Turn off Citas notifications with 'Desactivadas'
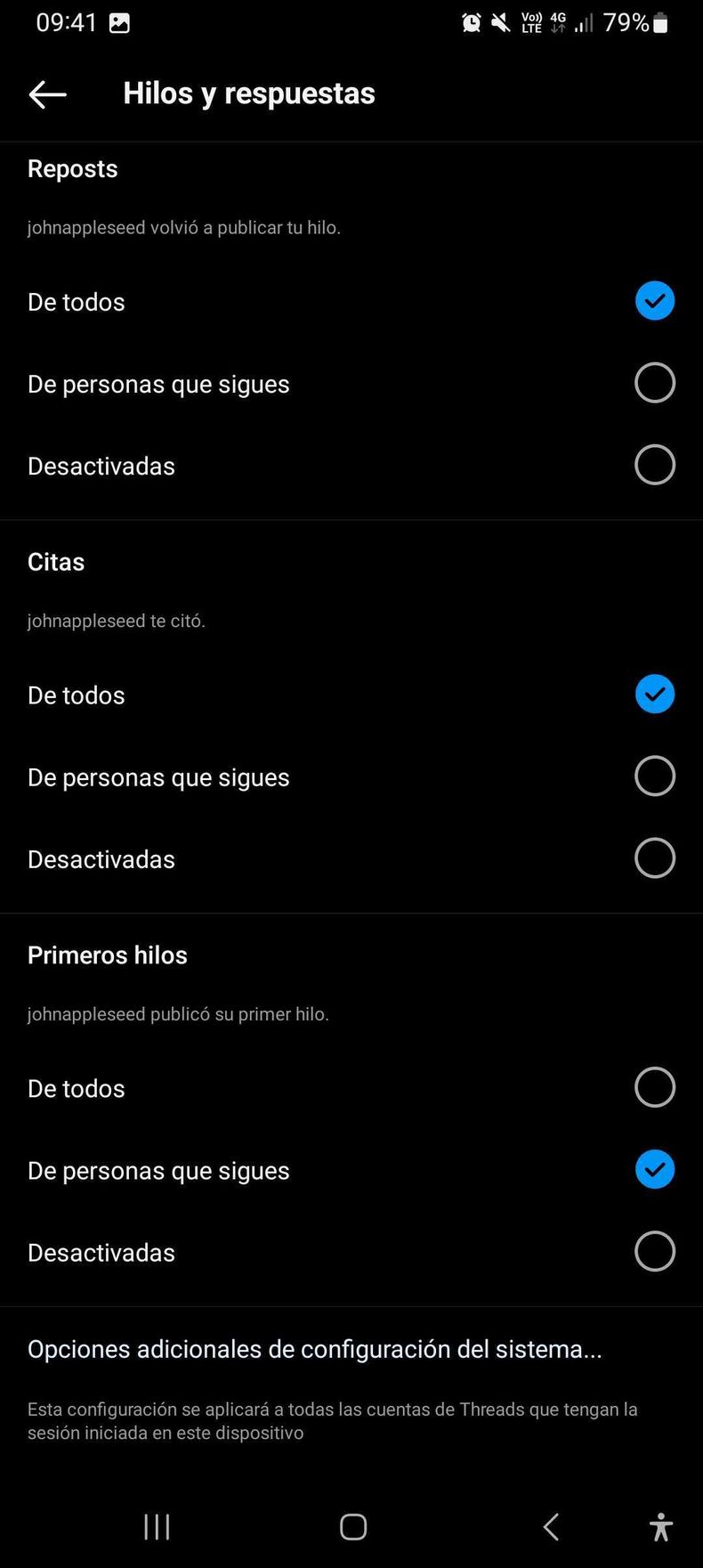The image size is (703, 1568). point(654,857)
